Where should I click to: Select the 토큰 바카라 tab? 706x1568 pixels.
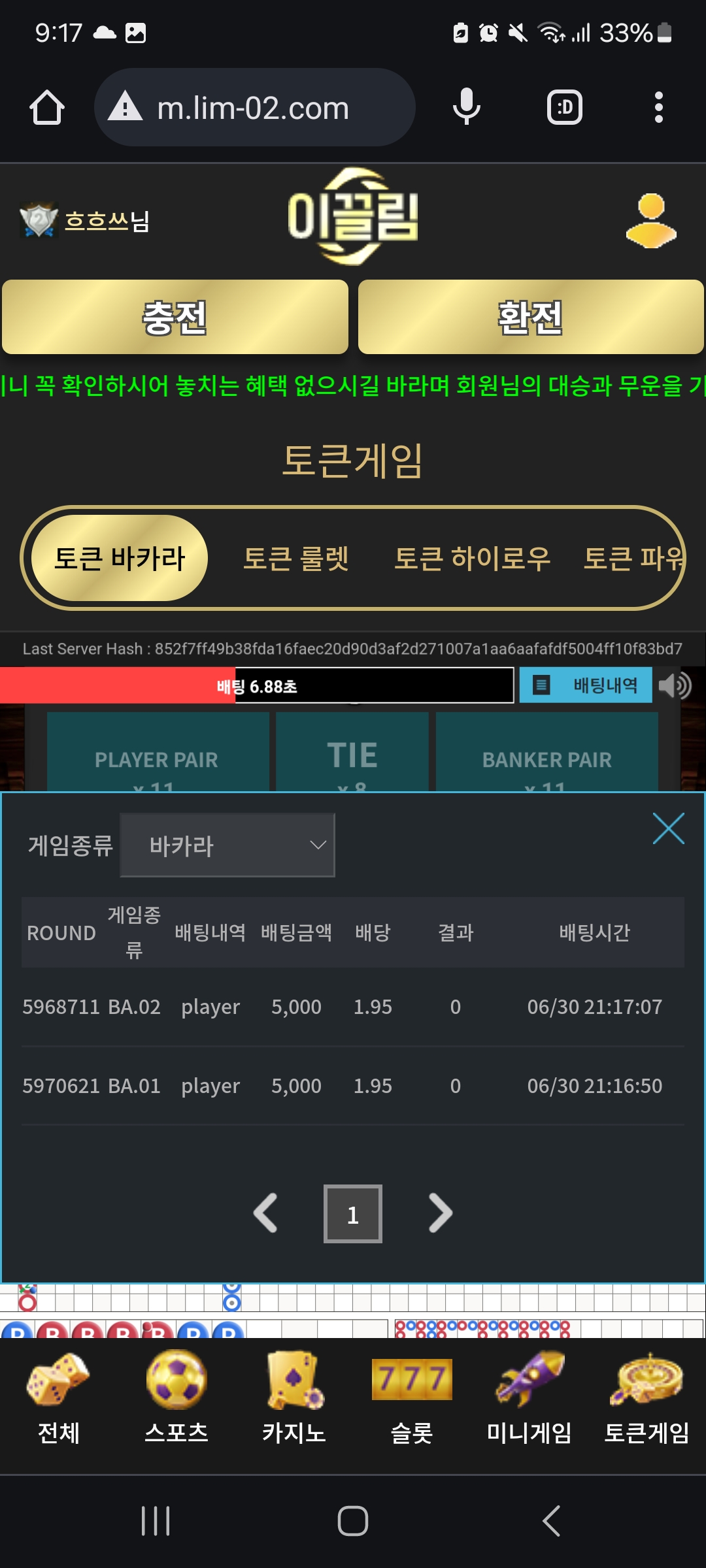[x=120, y=559]
